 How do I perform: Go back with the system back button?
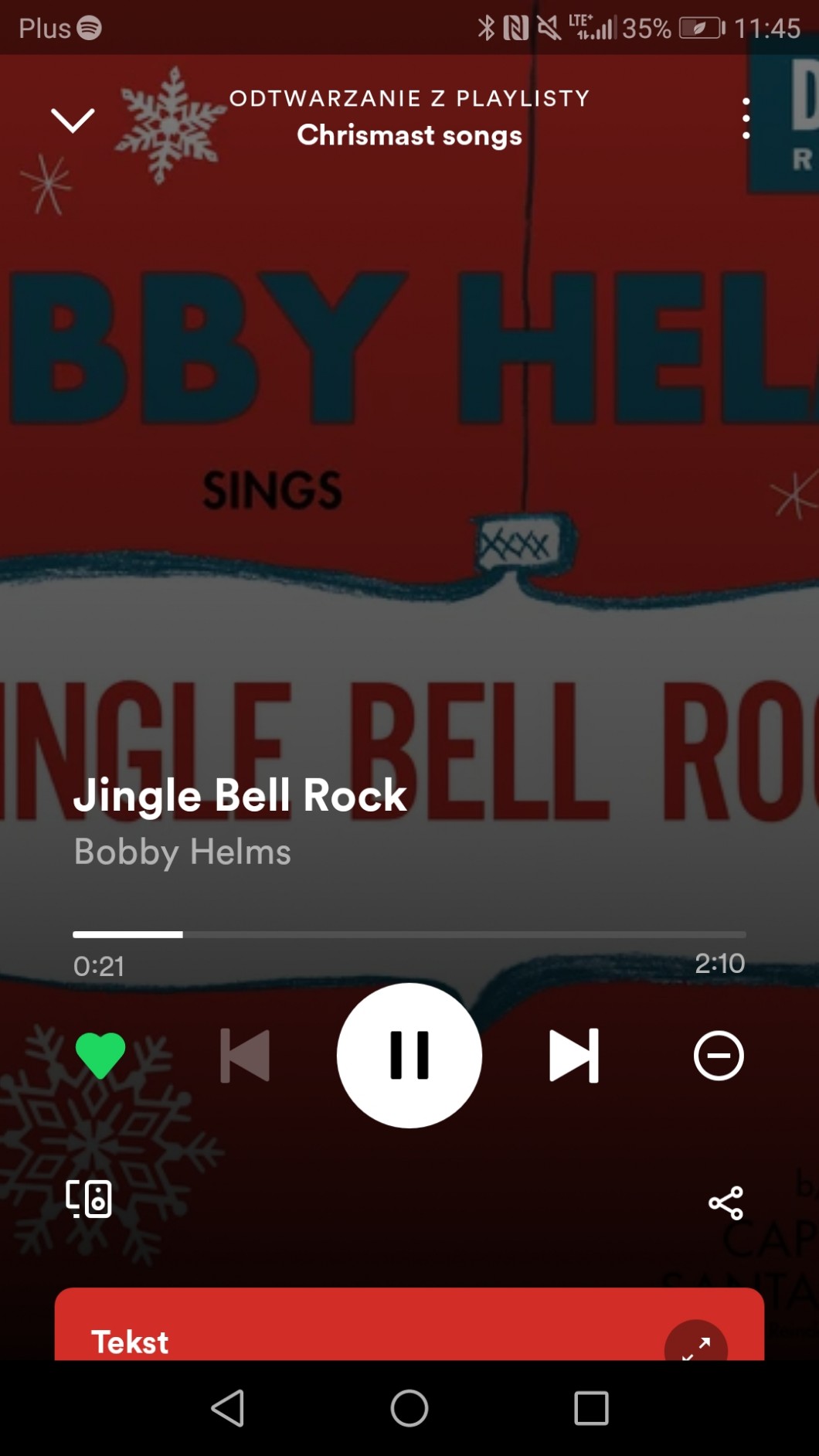coord(228,1408)
